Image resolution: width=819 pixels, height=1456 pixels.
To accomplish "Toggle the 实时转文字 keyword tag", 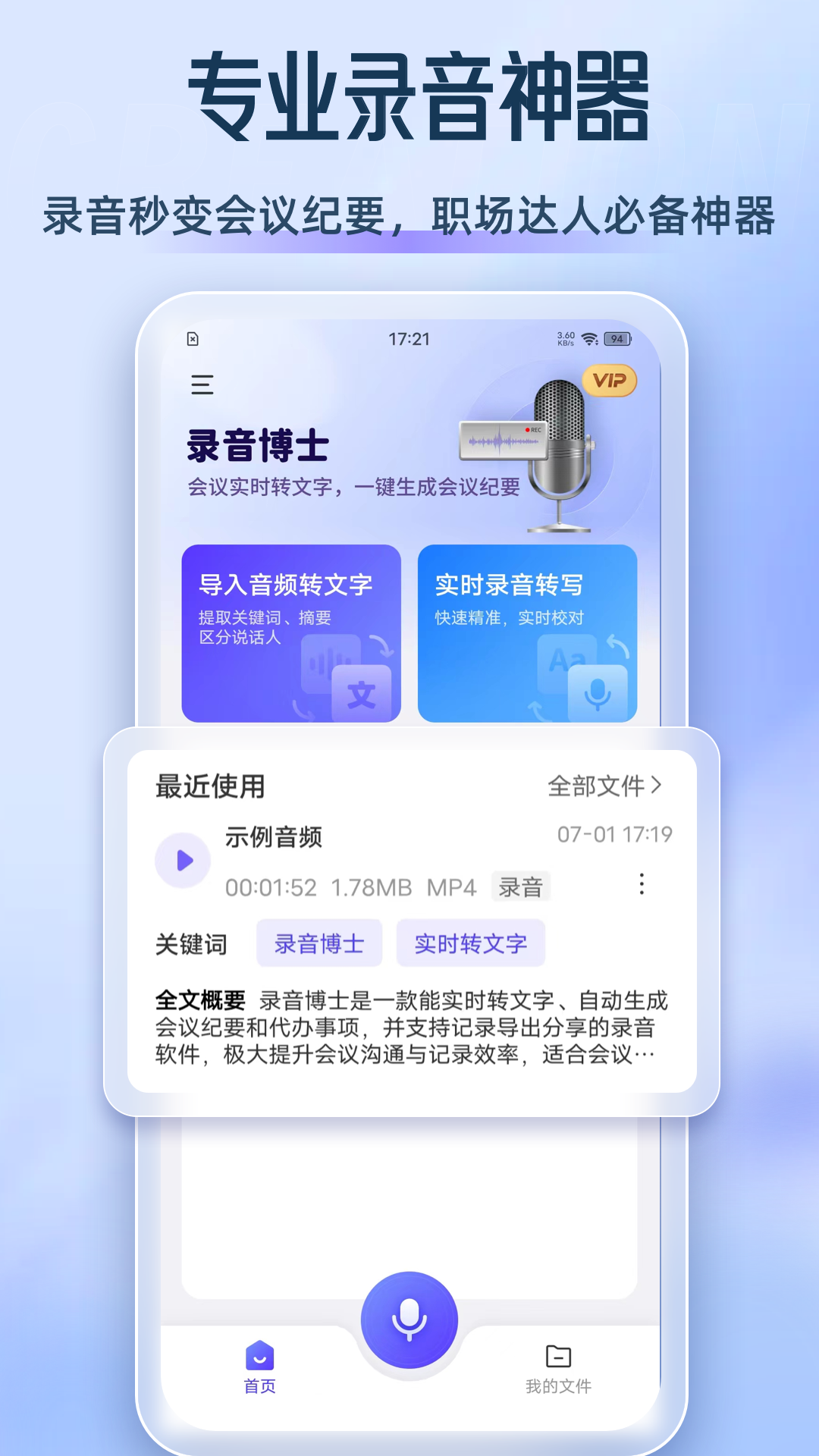I will click(x=469, y=943).
